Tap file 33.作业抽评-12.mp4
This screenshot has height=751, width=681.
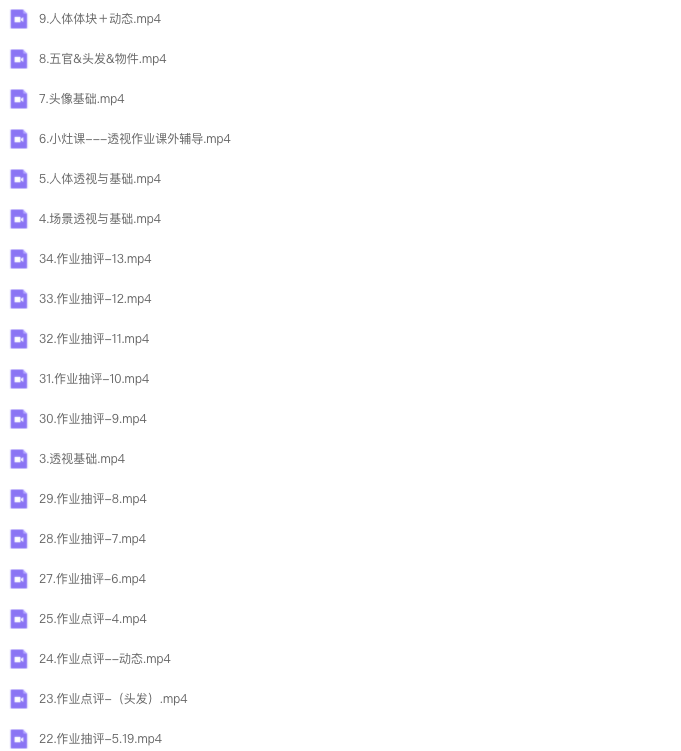click(95, 299)
